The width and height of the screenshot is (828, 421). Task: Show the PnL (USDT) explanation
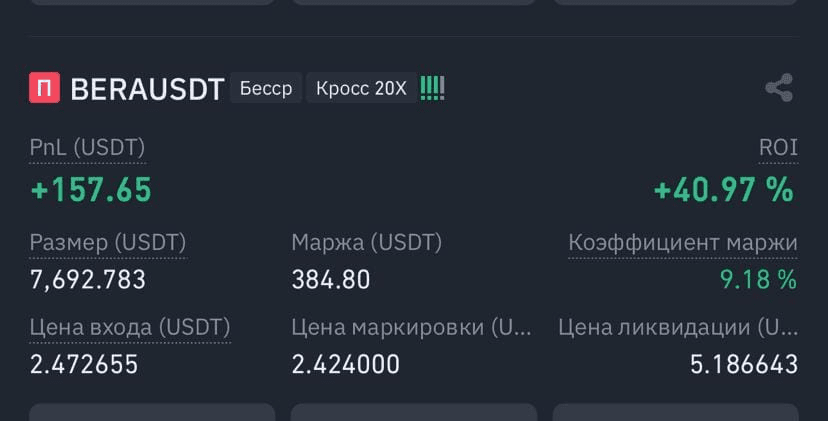87,148
